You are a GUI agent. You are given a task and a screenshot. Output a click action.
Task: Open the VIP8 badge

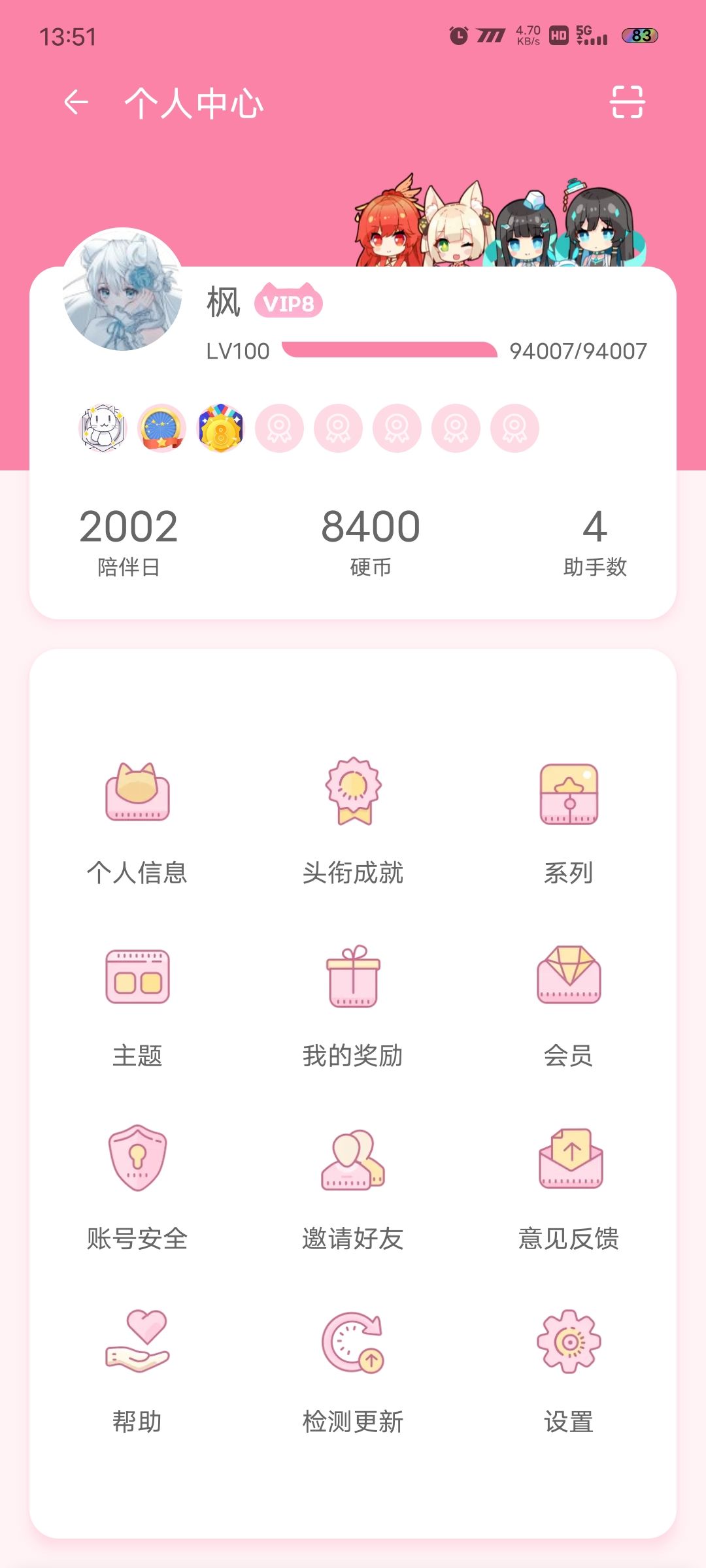coord(288,302)
